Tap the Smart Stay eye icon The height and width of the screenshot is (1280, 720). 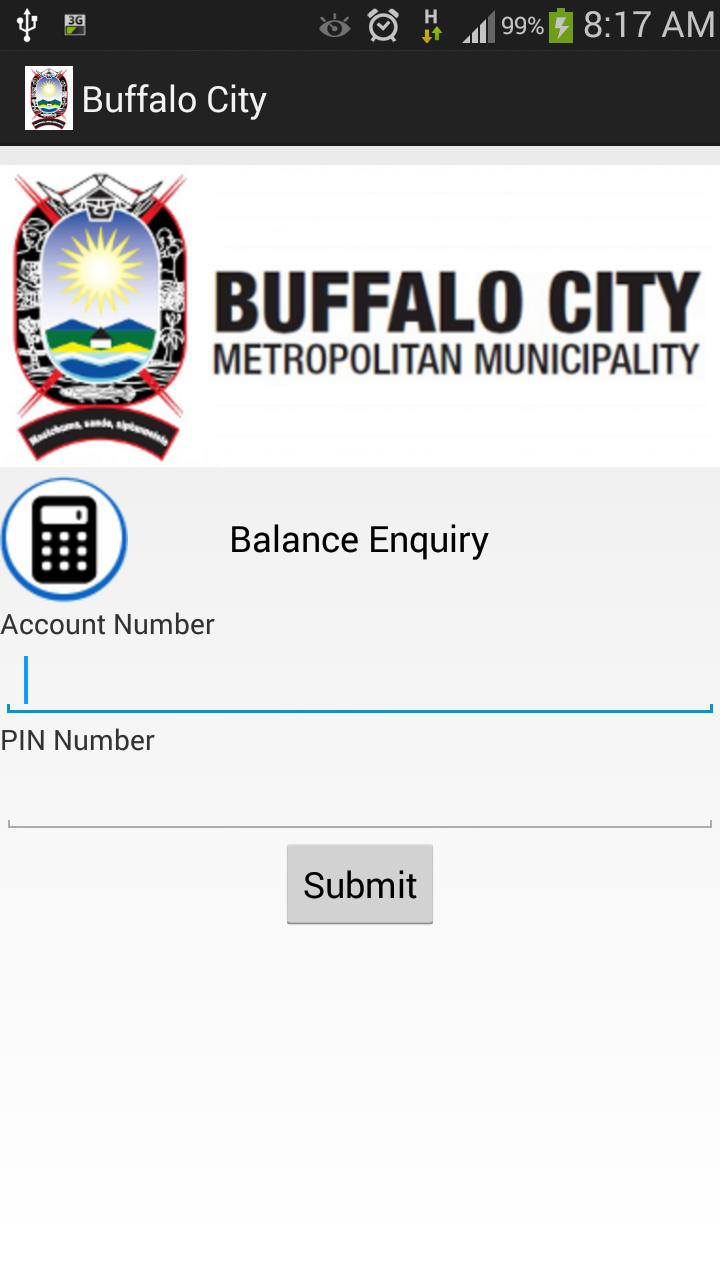click(x=335, y=27)
